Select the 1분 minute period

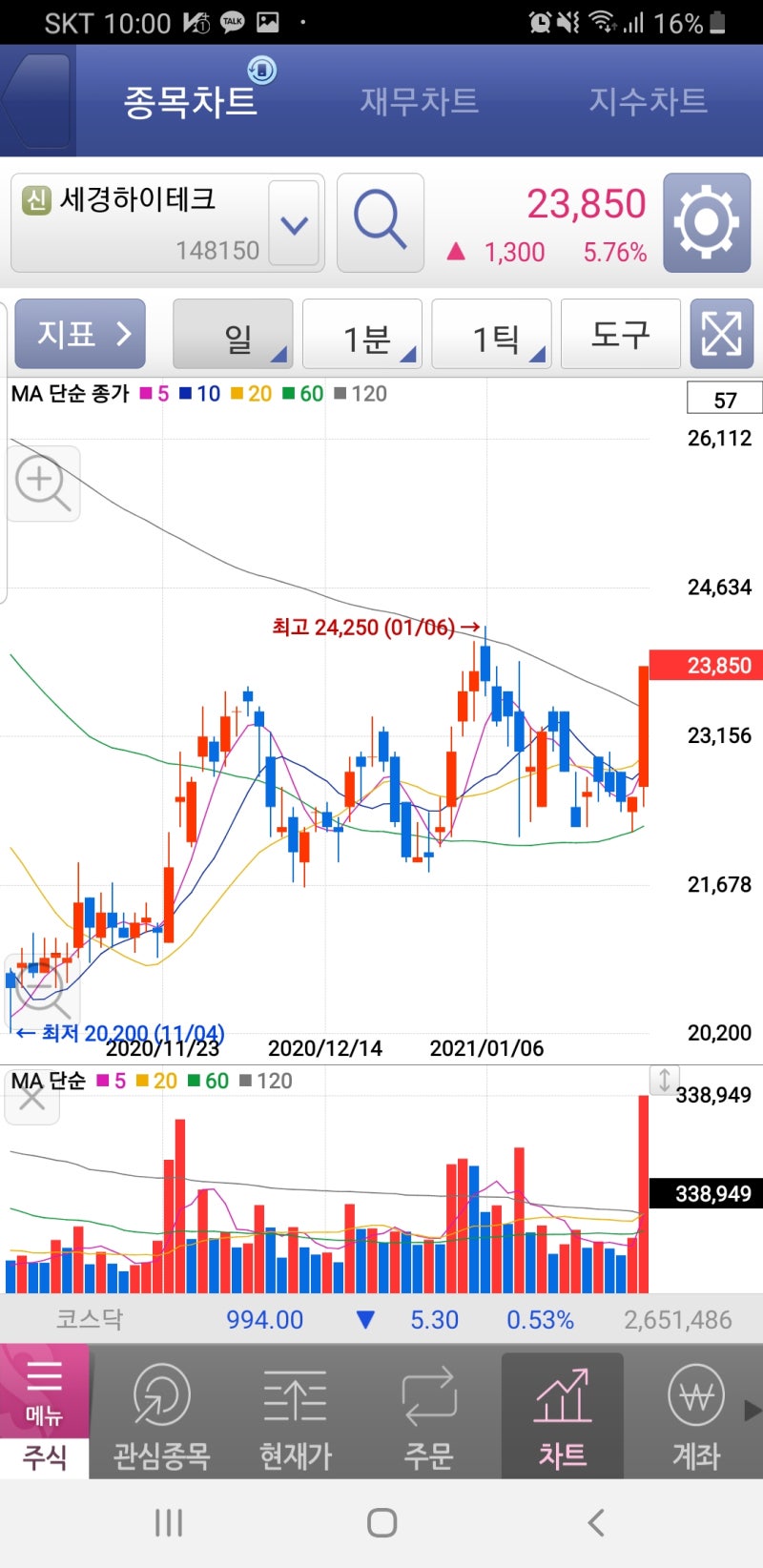362,334
